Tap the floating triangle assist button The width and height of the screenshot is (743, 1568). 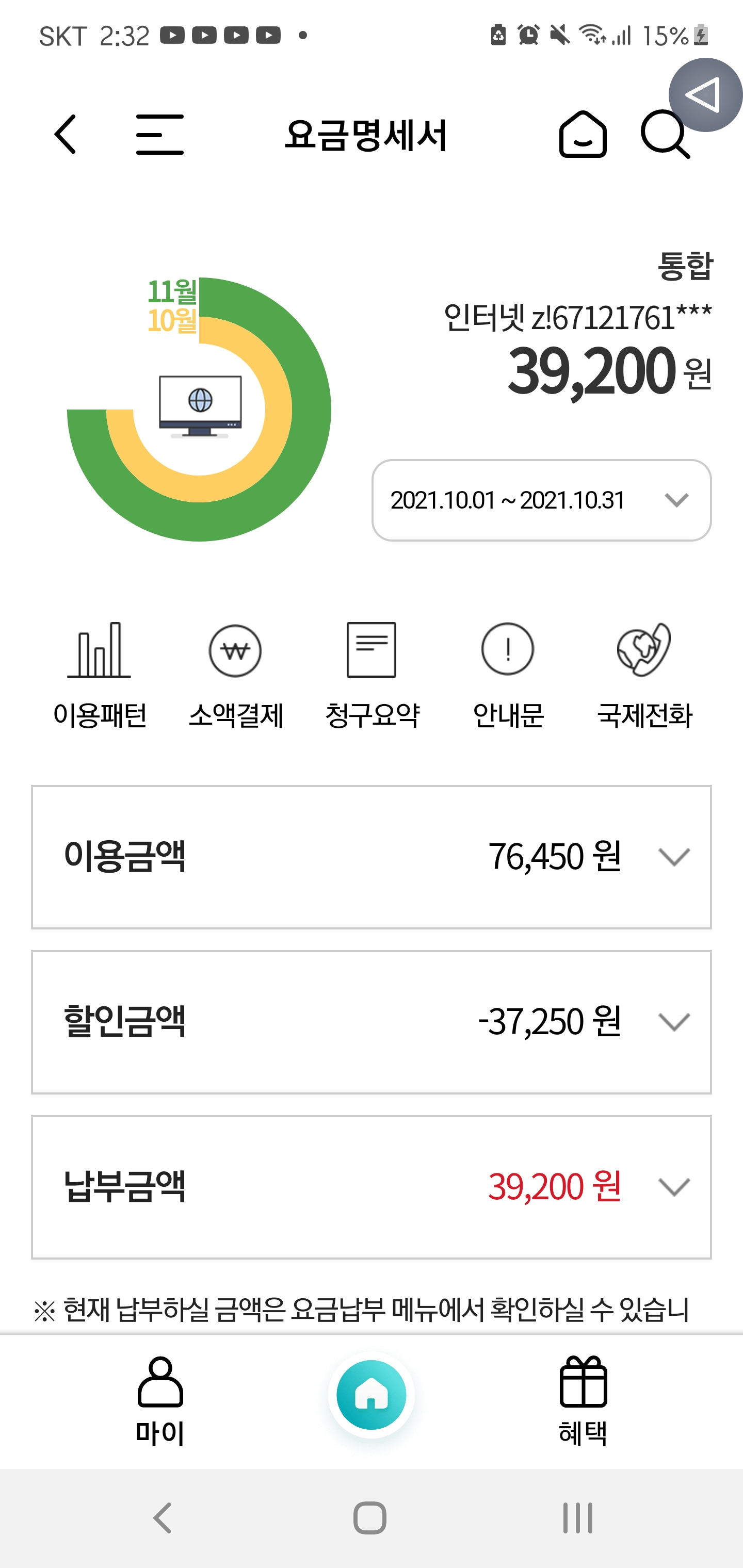(x=705, y=95)
